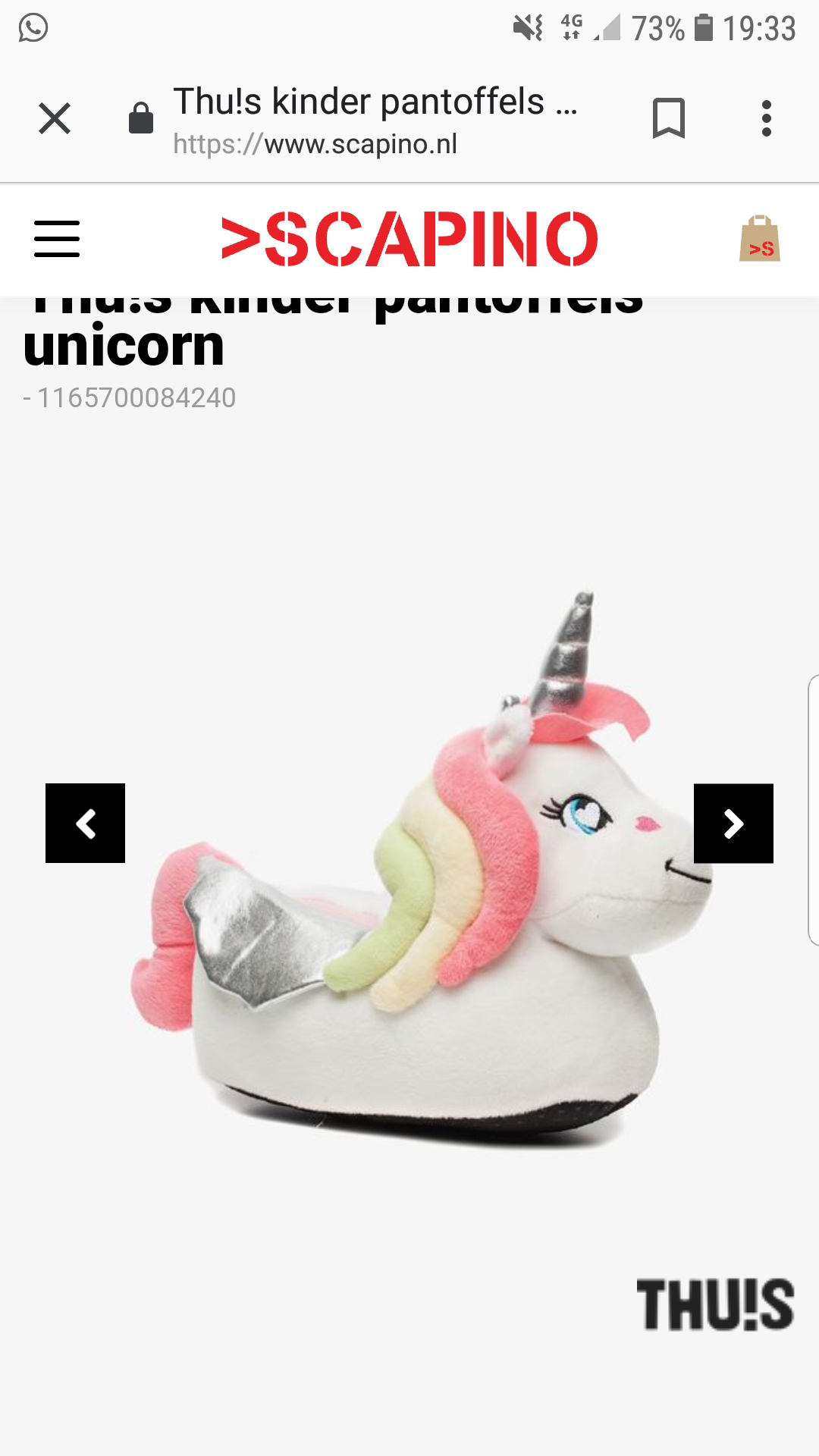Open the Scapino hamburger menu
The width and height of the screenshot is (819, 1456).
click(x=57, y=239)
